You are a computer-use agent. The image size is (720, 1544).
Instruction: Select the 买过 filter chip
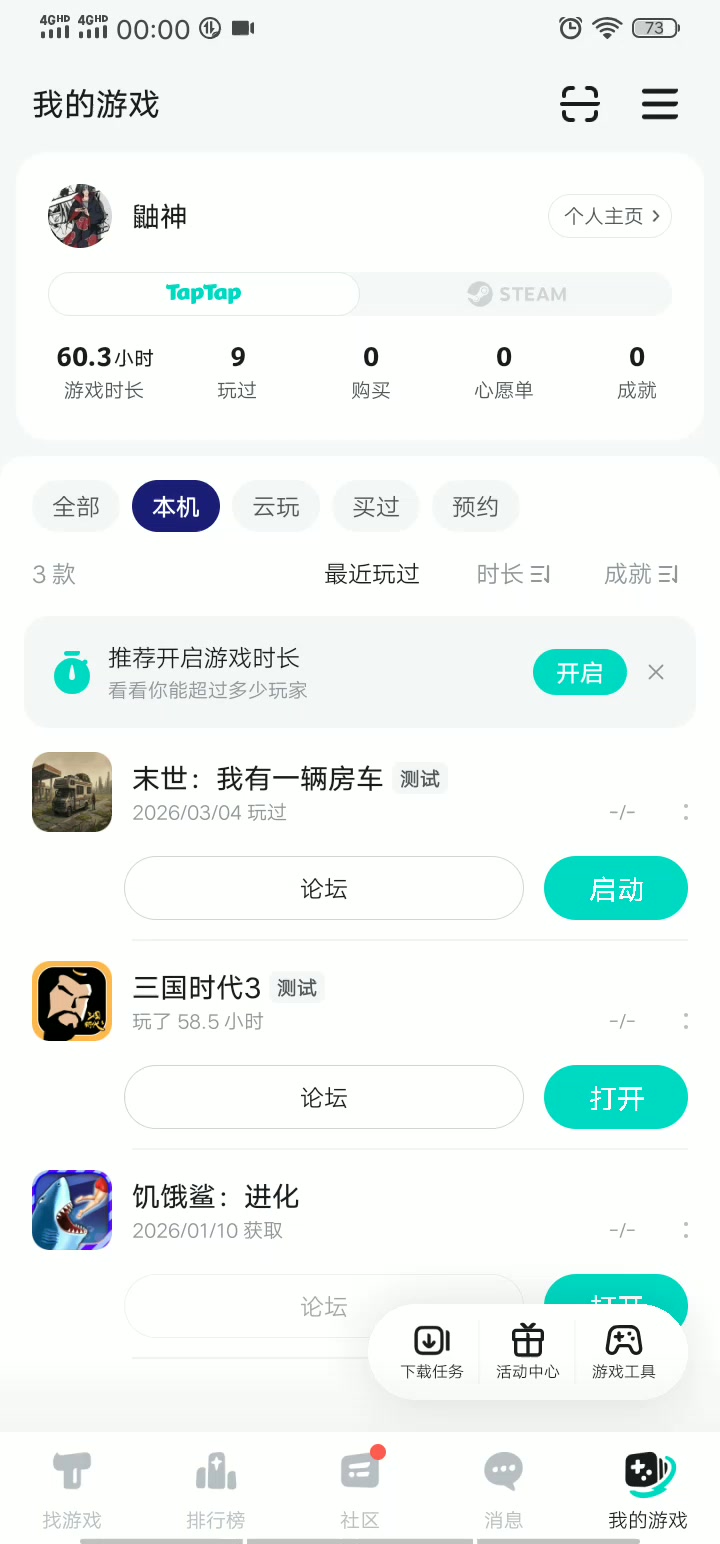[x=376, y=507]
